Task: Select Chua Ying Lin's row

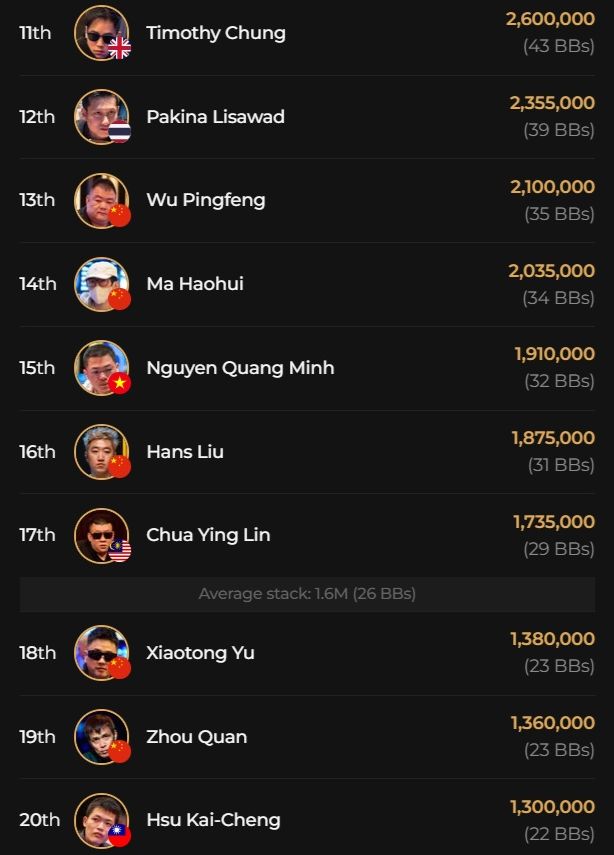Action: click(208, 535)
